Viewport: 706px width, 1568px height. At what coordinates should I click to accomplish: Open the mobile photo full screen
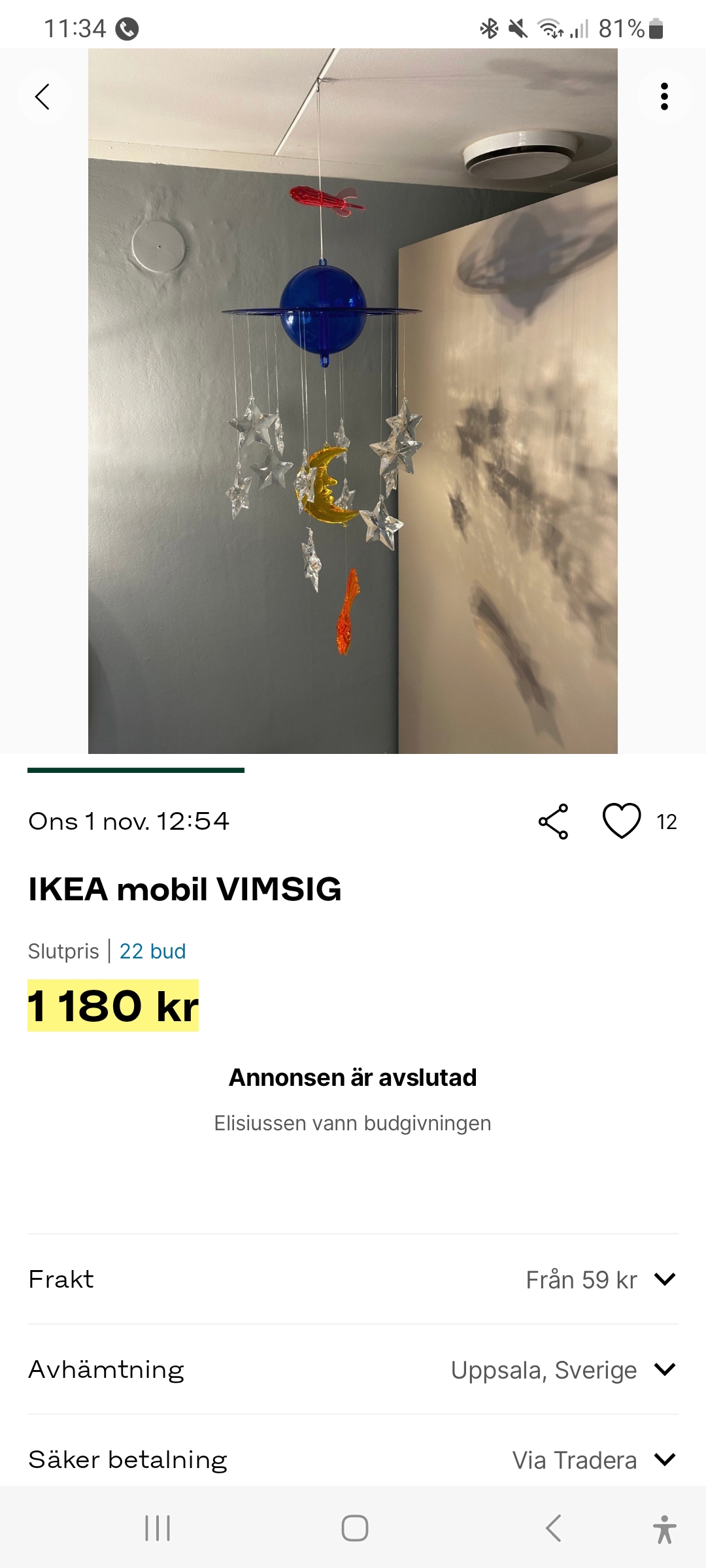tap(353, 401)
